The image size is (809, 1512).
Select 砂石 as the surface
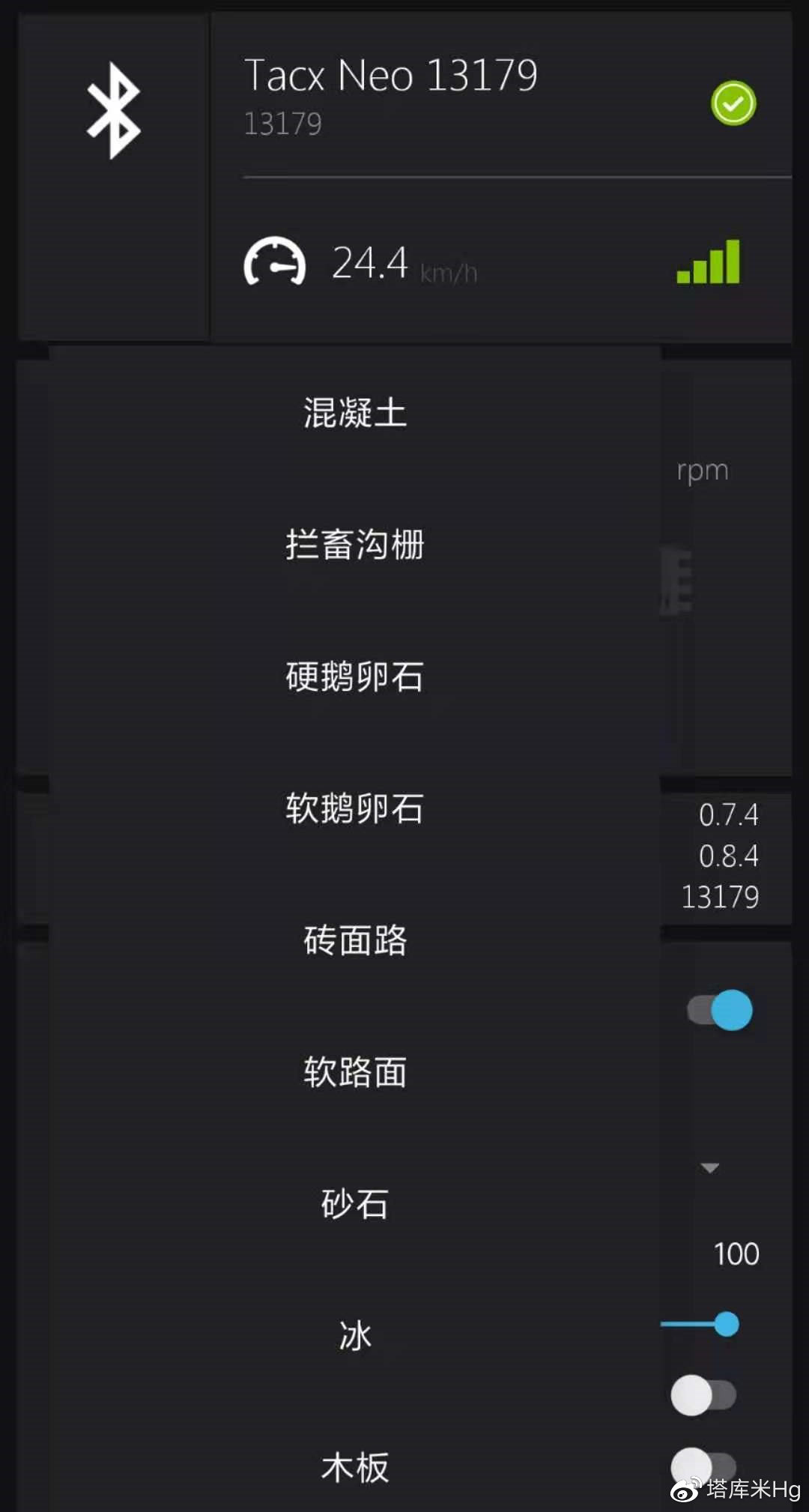(354, 1204)
